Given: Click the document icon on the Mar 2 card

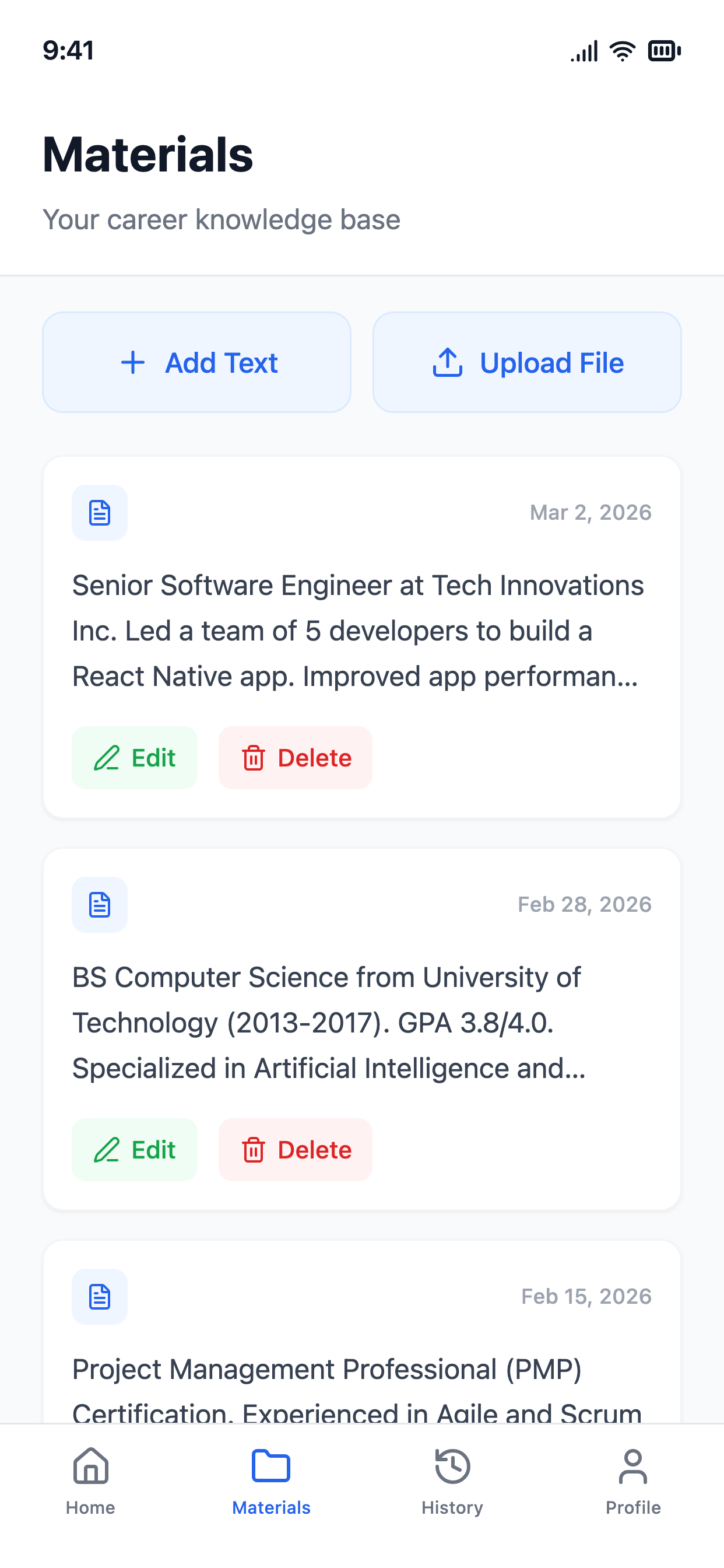Looking at the screenshot, I should pyautogui.click(x=99, y=513).
